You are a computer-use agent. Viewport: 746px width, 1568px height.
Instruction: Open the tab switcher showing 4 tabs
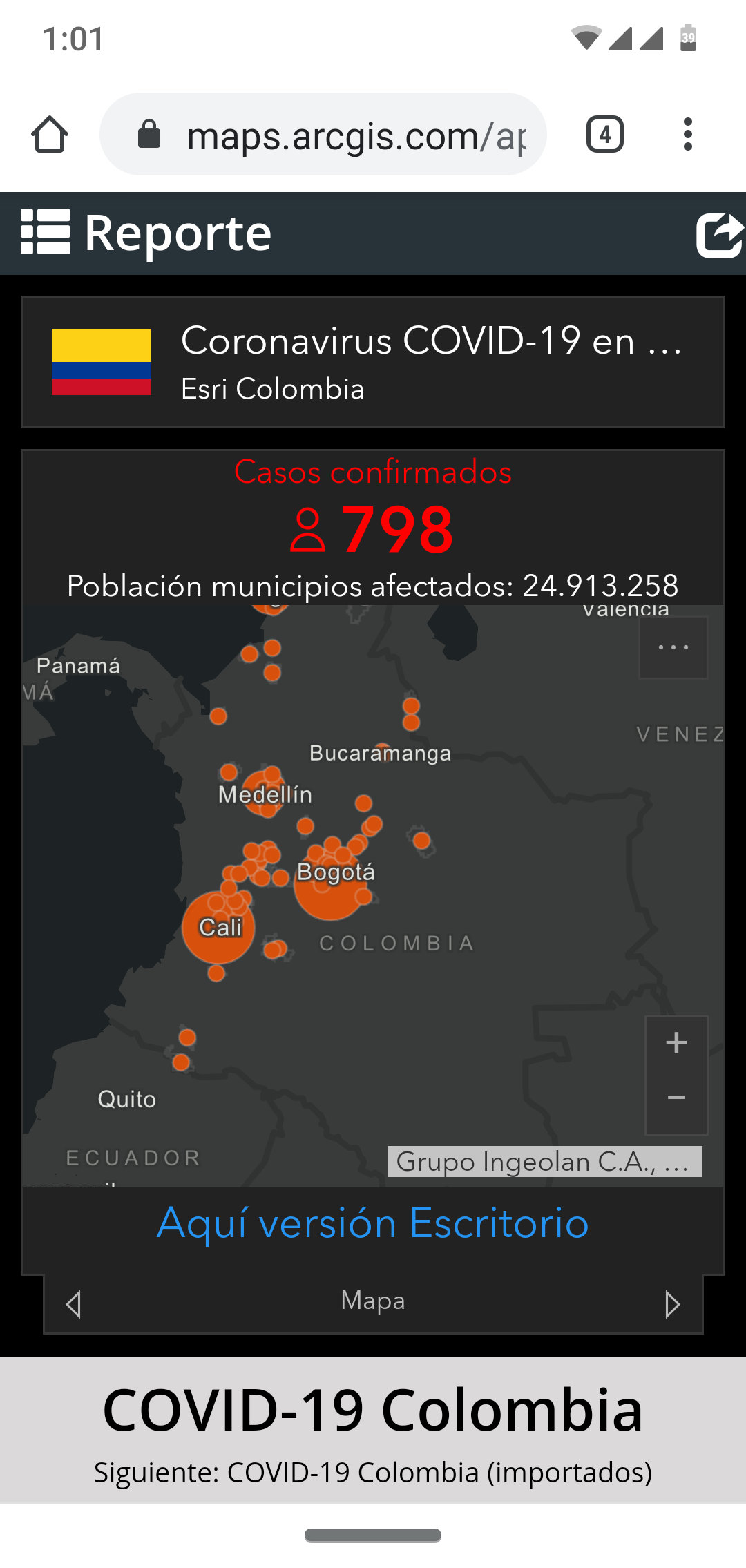[x=605, y=134]
